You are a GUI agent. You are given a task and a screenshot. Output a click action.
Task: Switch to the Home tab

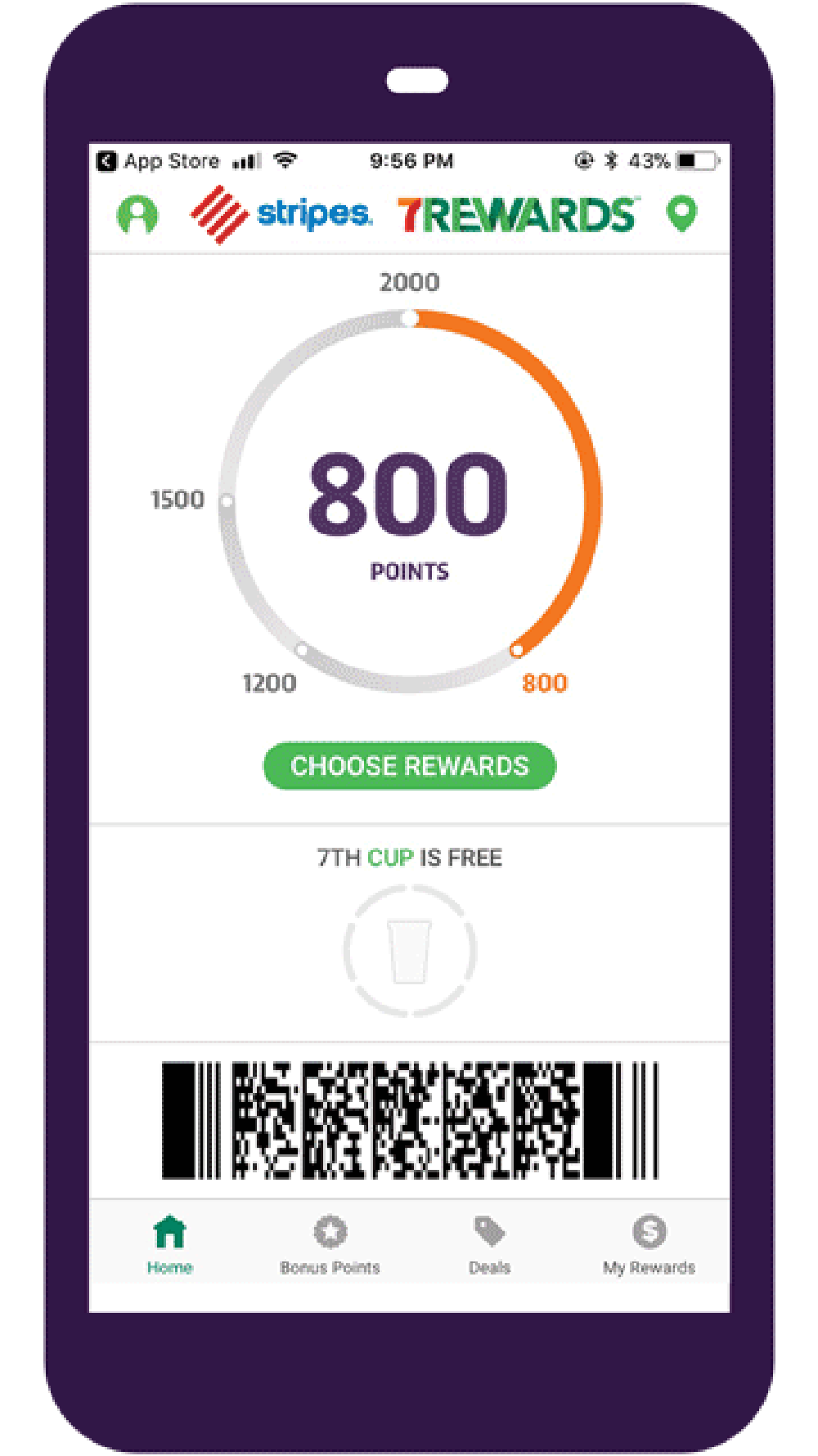169,1244
